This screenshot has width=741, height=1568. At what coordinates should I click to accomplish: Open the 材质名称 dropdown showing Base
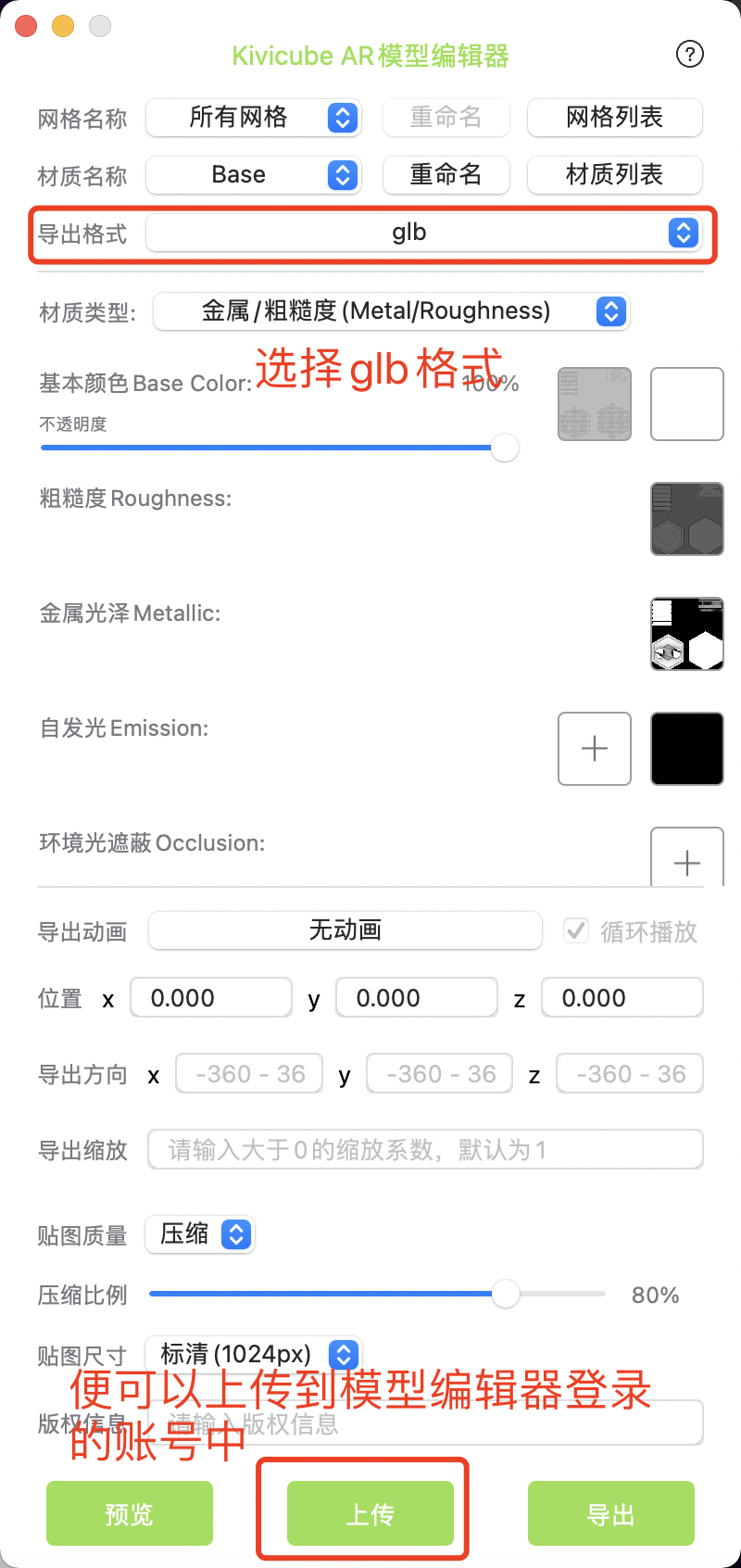[x=253, y=175]
